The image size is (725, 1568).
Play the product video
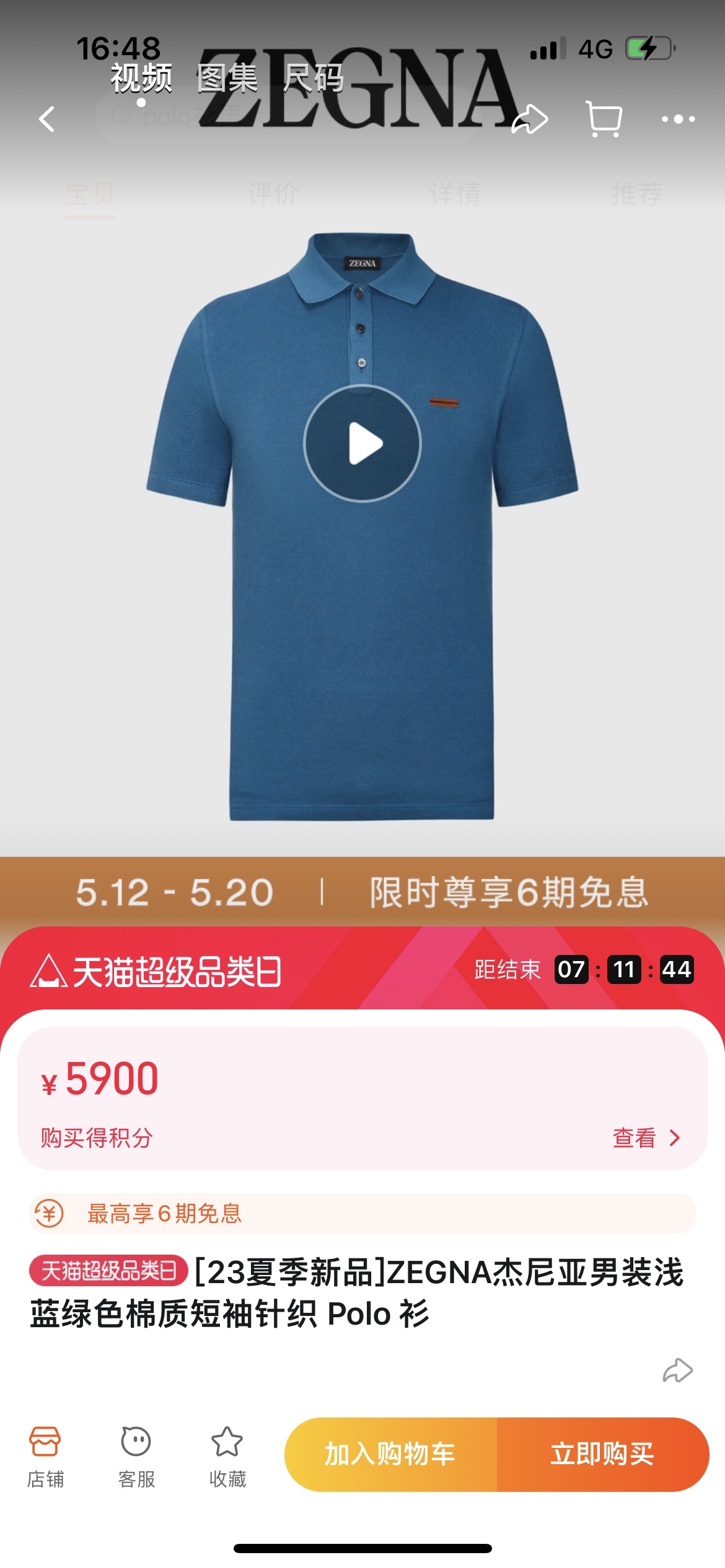pyautogui.click(x=362, y=443)
